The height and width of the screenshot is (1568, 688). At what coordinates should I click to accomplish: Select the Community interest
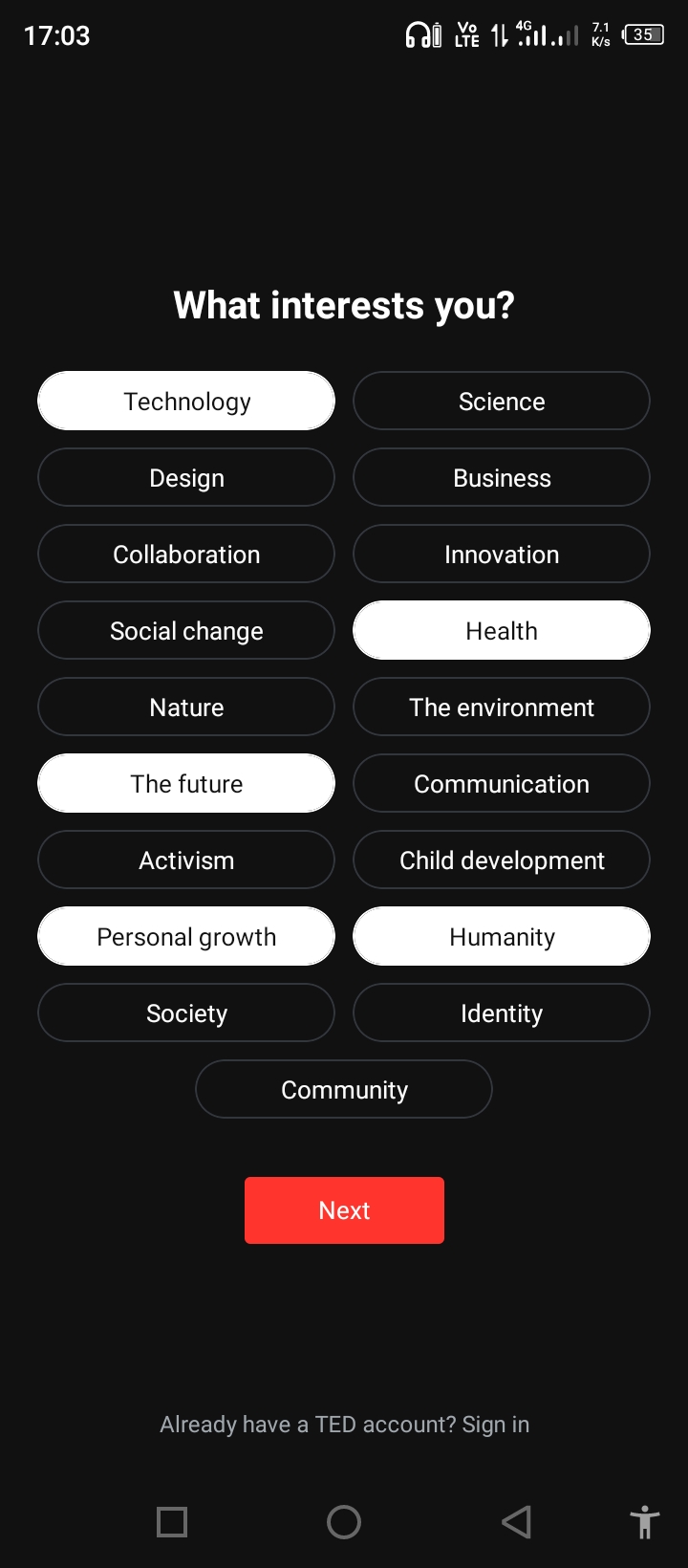pos(344,1089)
